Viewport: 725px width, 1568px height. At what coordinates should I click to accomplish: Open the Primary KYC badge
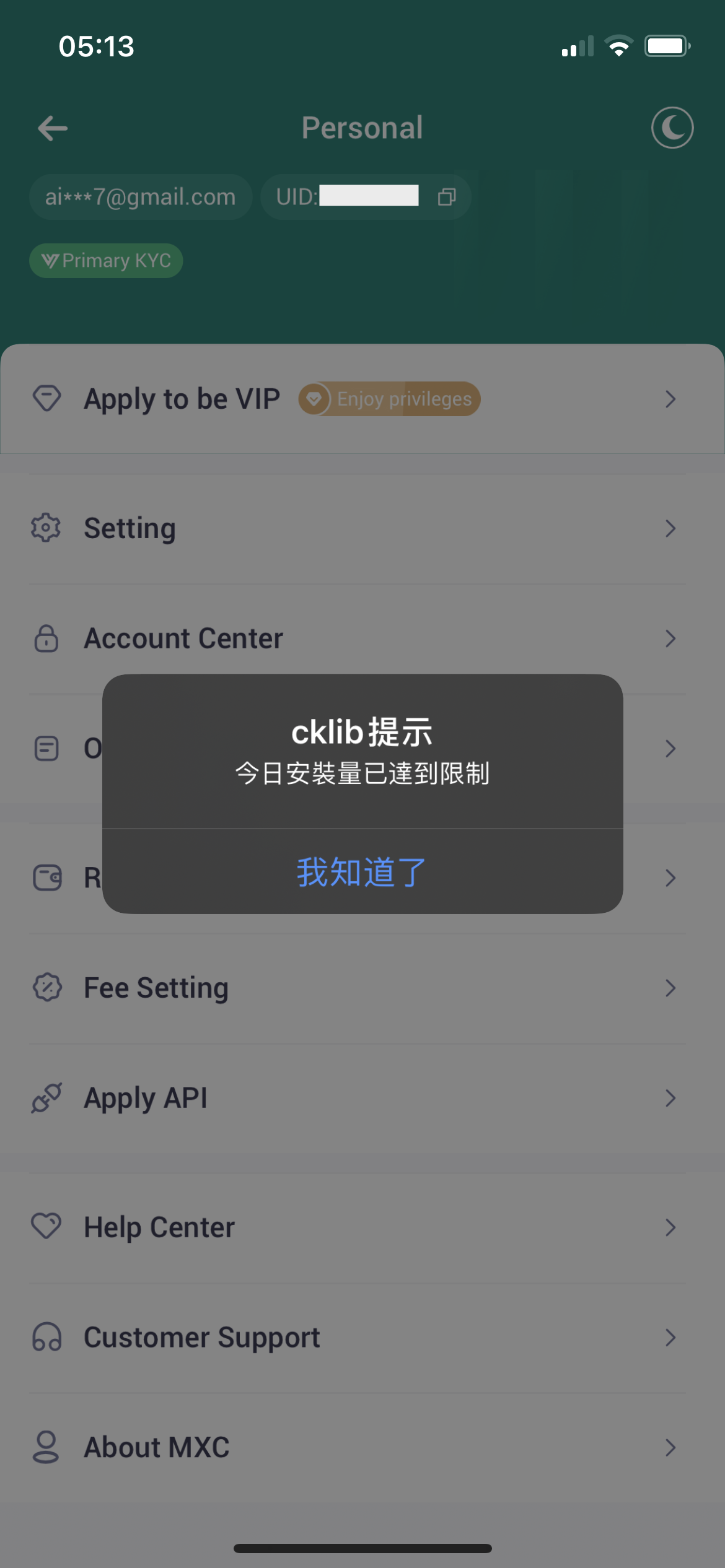coord(106,261)
